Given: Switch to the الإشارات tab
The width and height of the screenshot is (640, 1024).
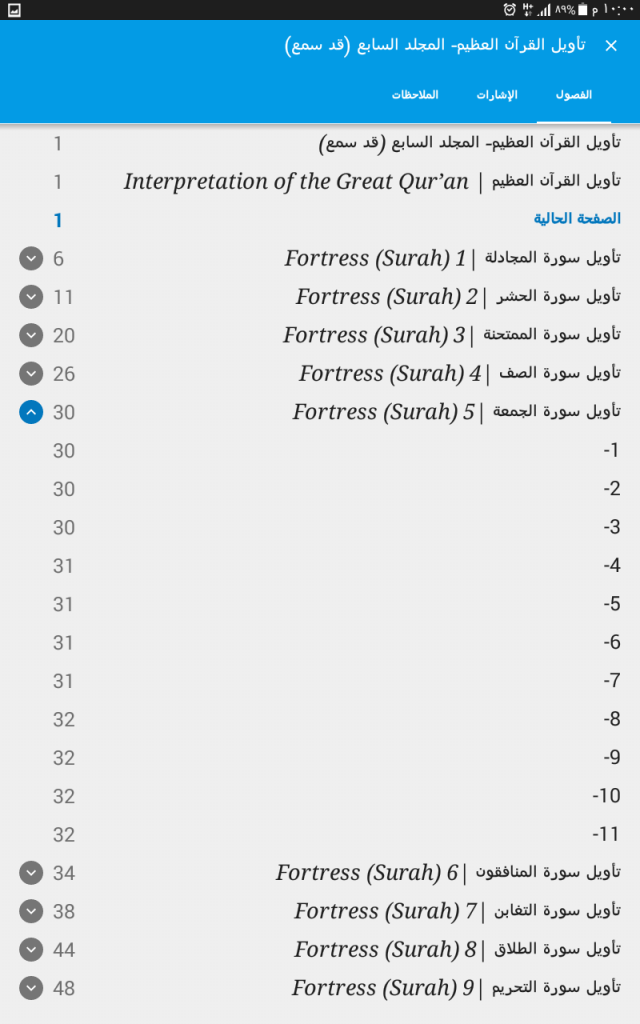Looking at the screenshot, I should pos(497,95).
